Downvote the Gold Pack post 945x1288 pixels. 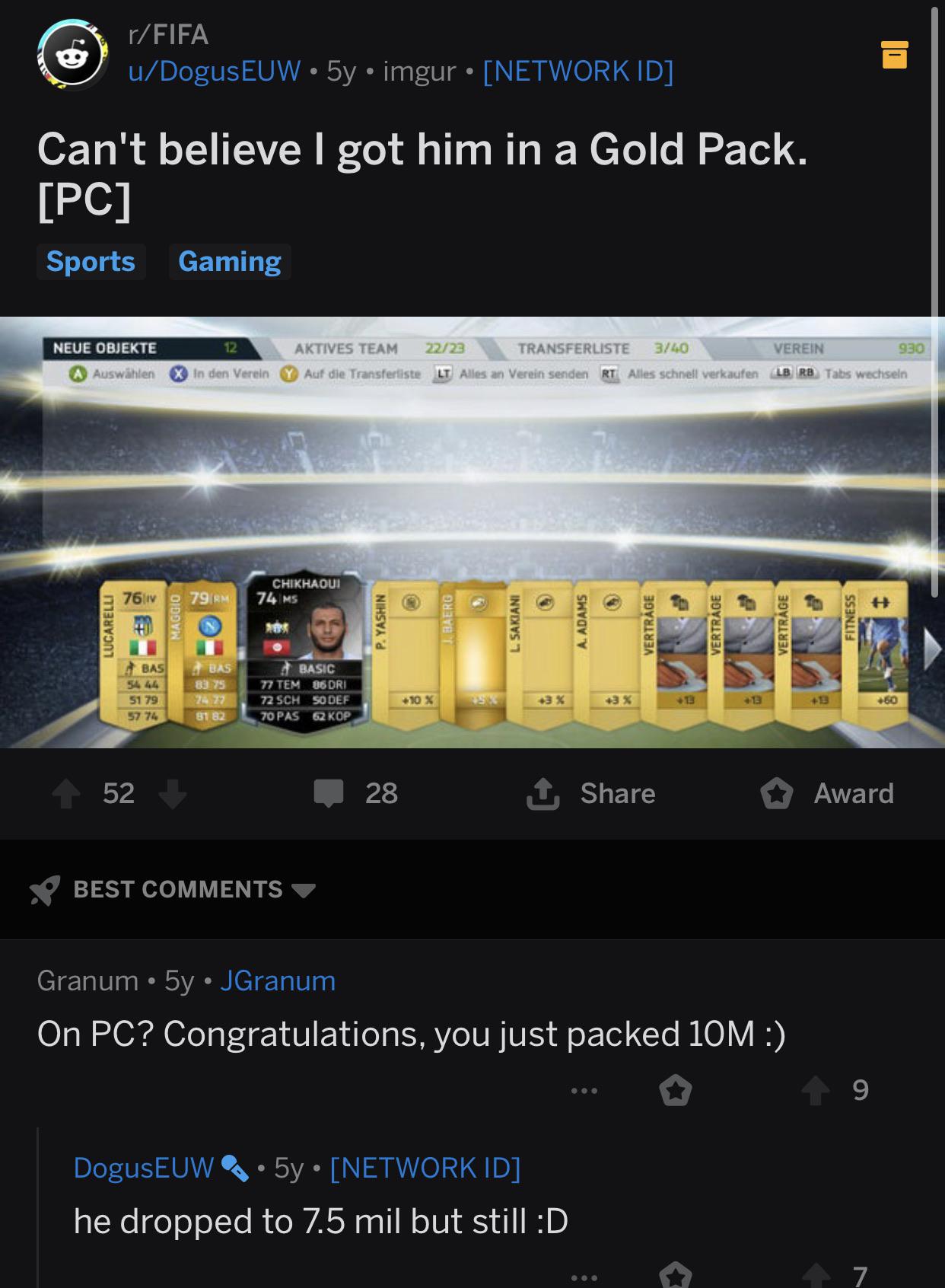point(173,793)
